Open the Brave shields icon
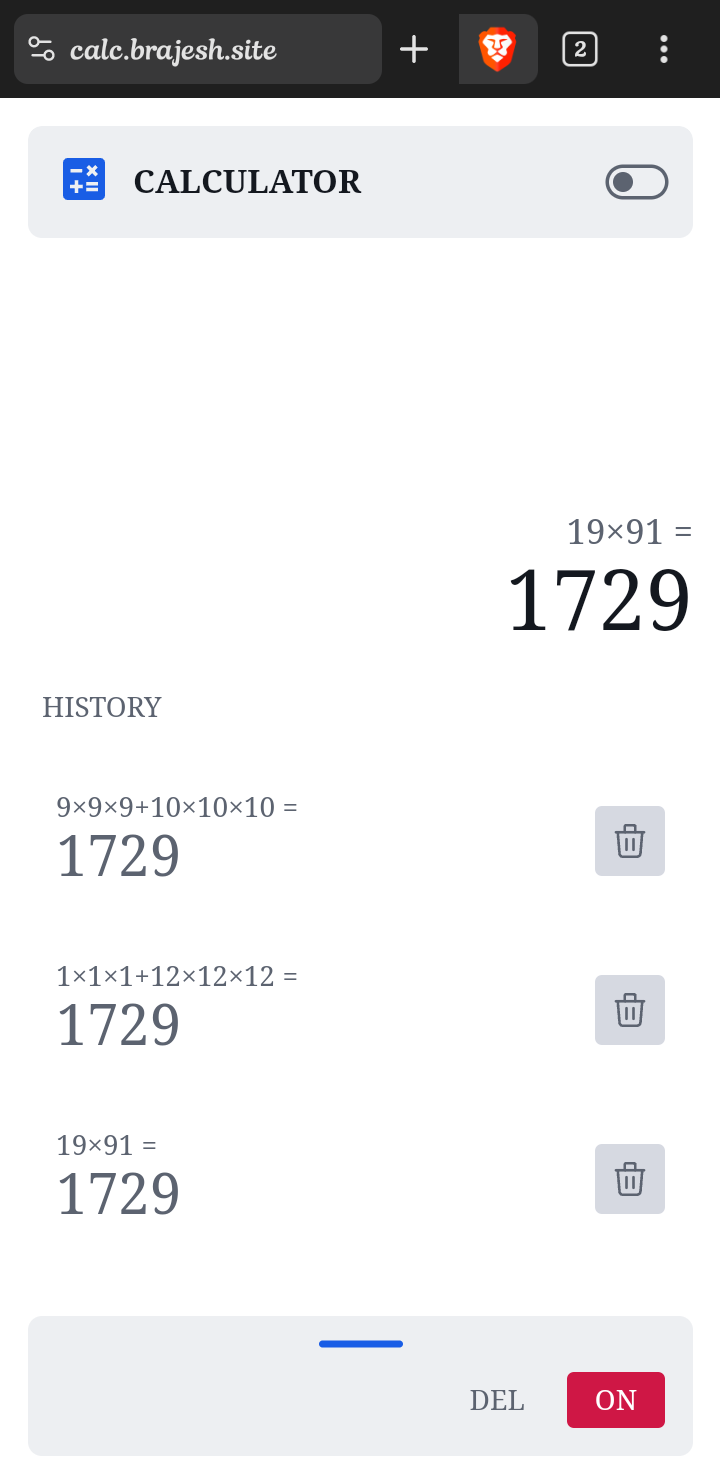The image size is (720, 1483). 497,49
